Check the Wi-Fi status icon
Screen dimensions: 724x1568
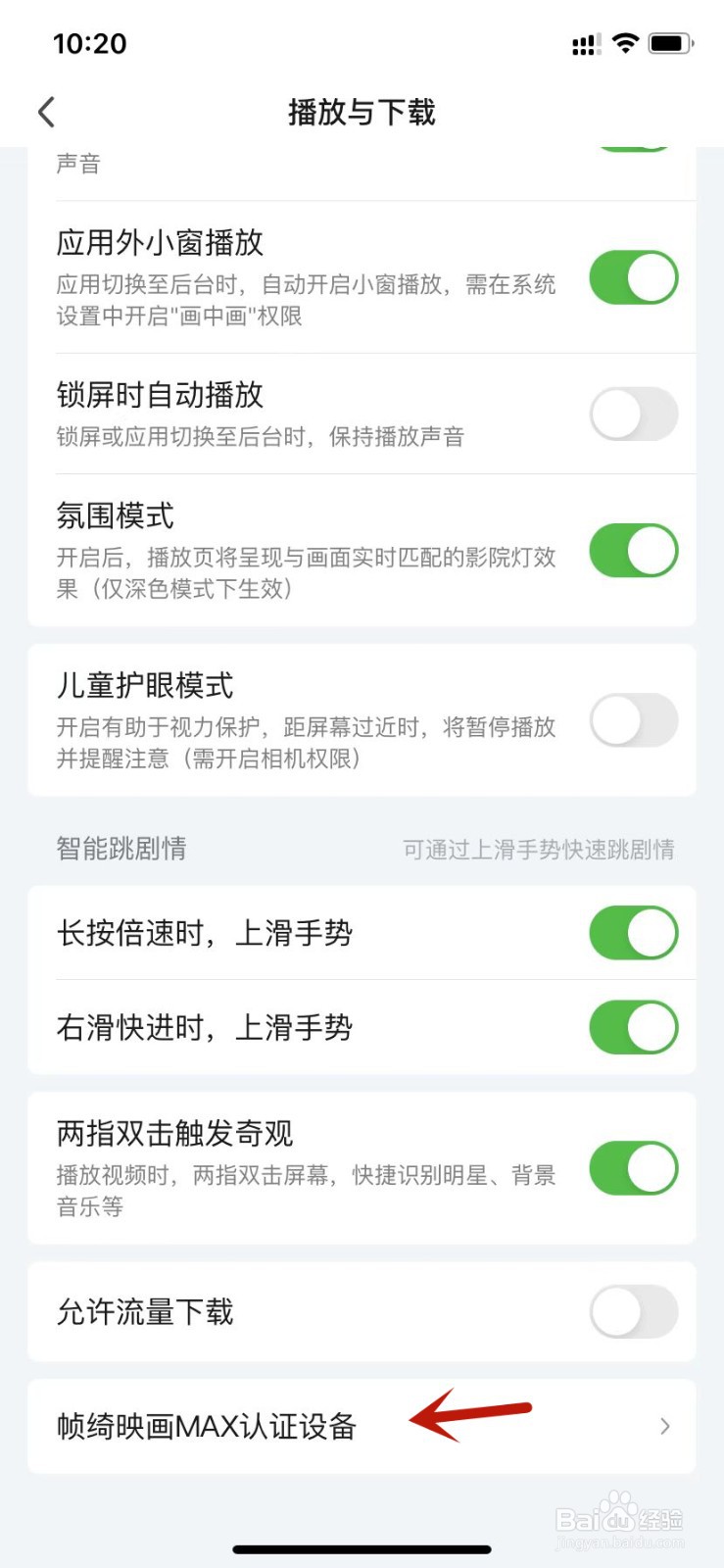(624, 42)
